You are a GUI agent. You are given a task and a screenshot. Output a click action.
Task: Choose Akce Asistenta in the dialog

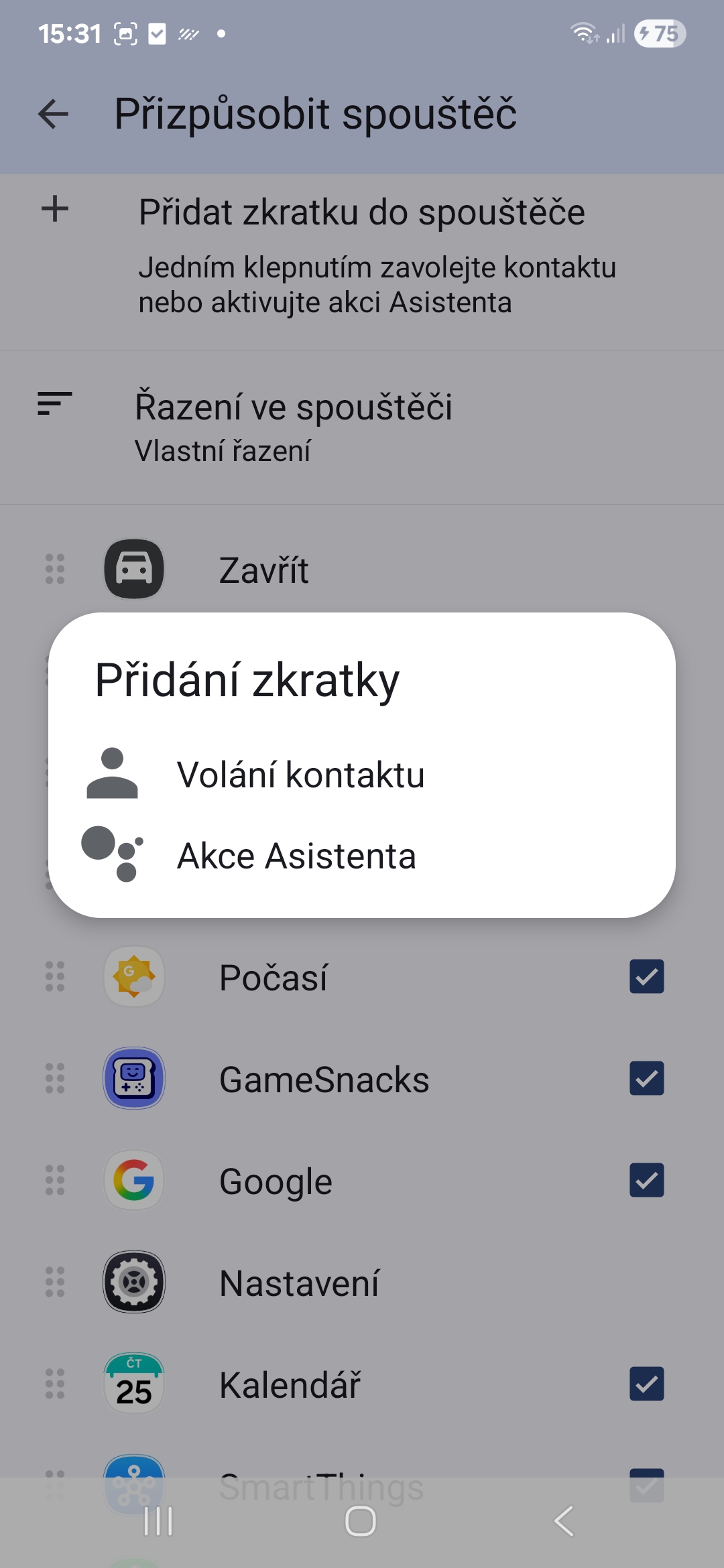point(296,856)
